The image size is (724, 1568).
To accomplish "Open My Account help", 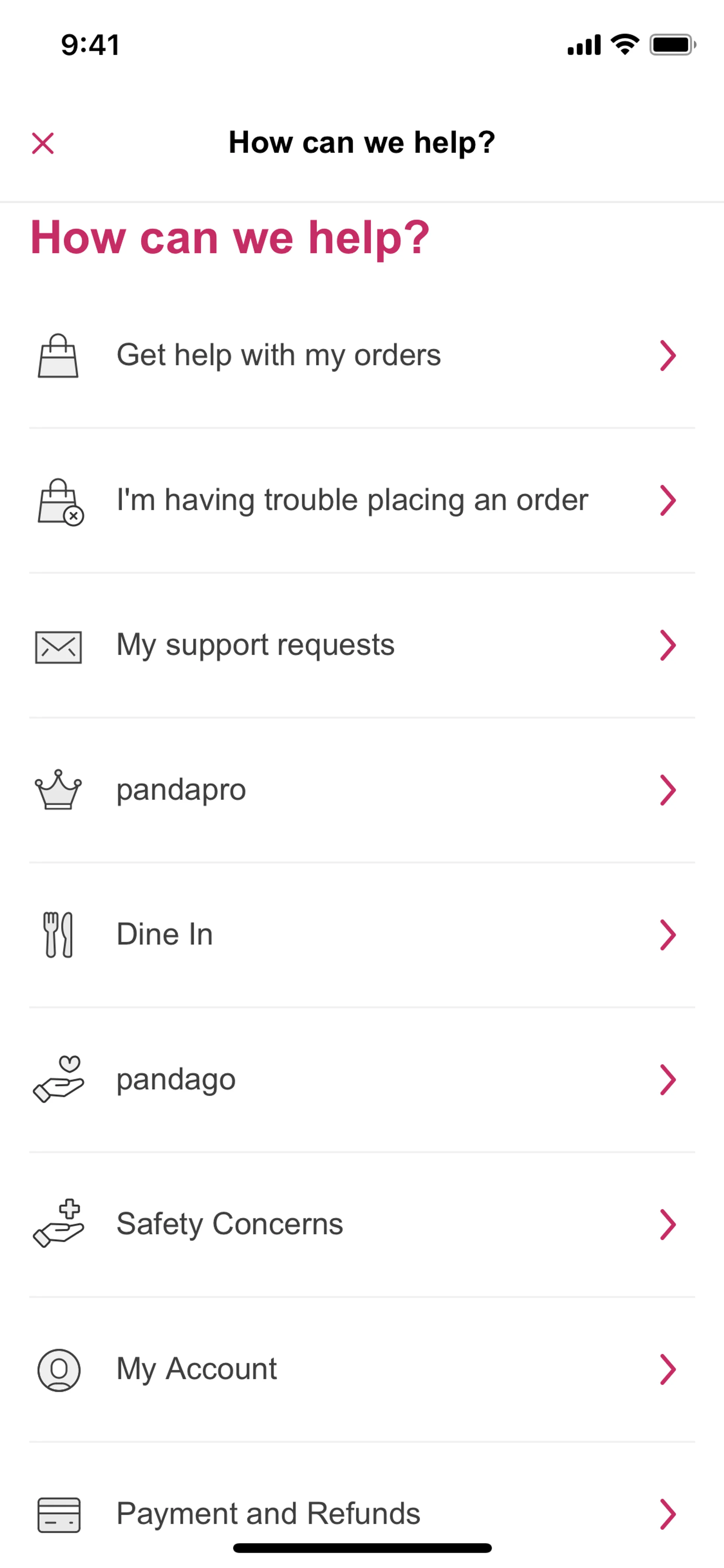I will click(361, 1370).
